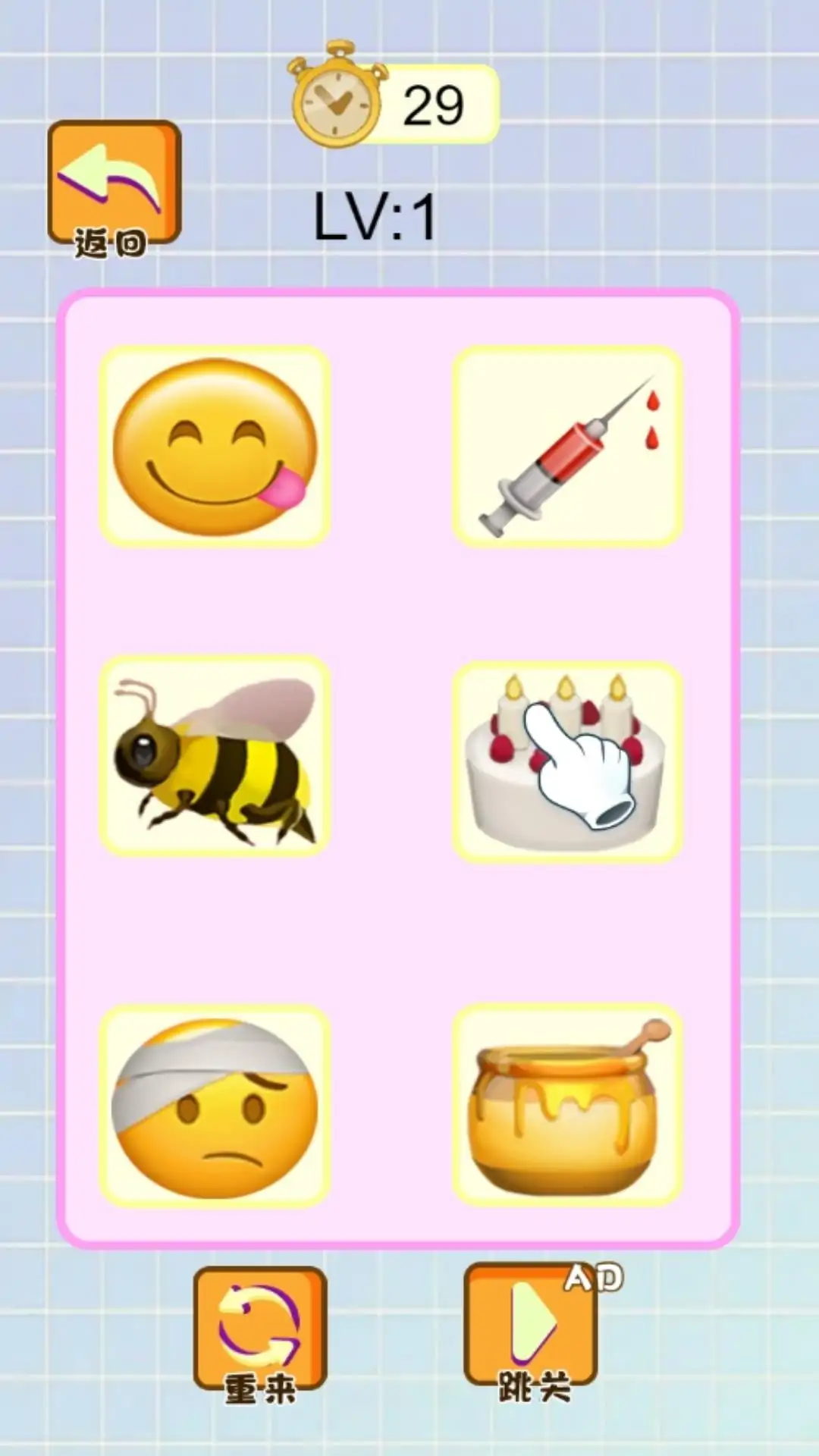The image size is (819, 1456).
Task: Choose the honeybee tile
Action: coord(215,757)
